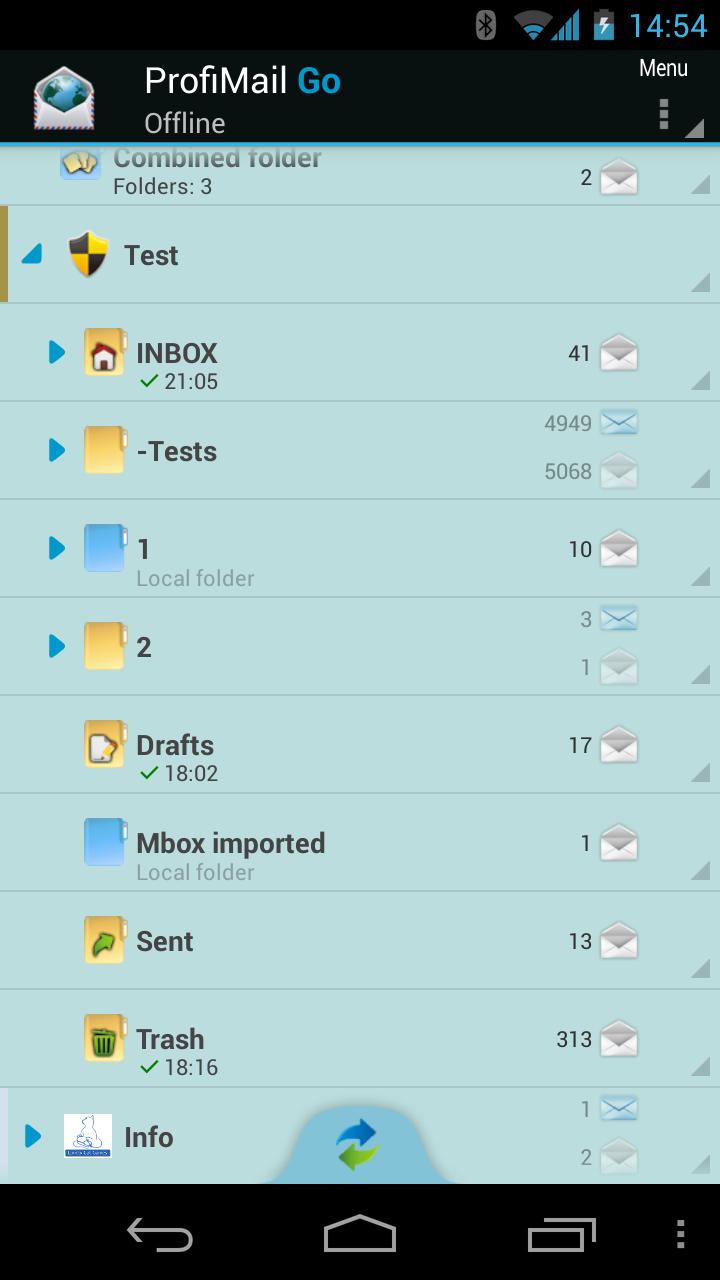Expand the INBOX subfolders arrow
Screen dimensions: 720x1280
coord(57,352)
